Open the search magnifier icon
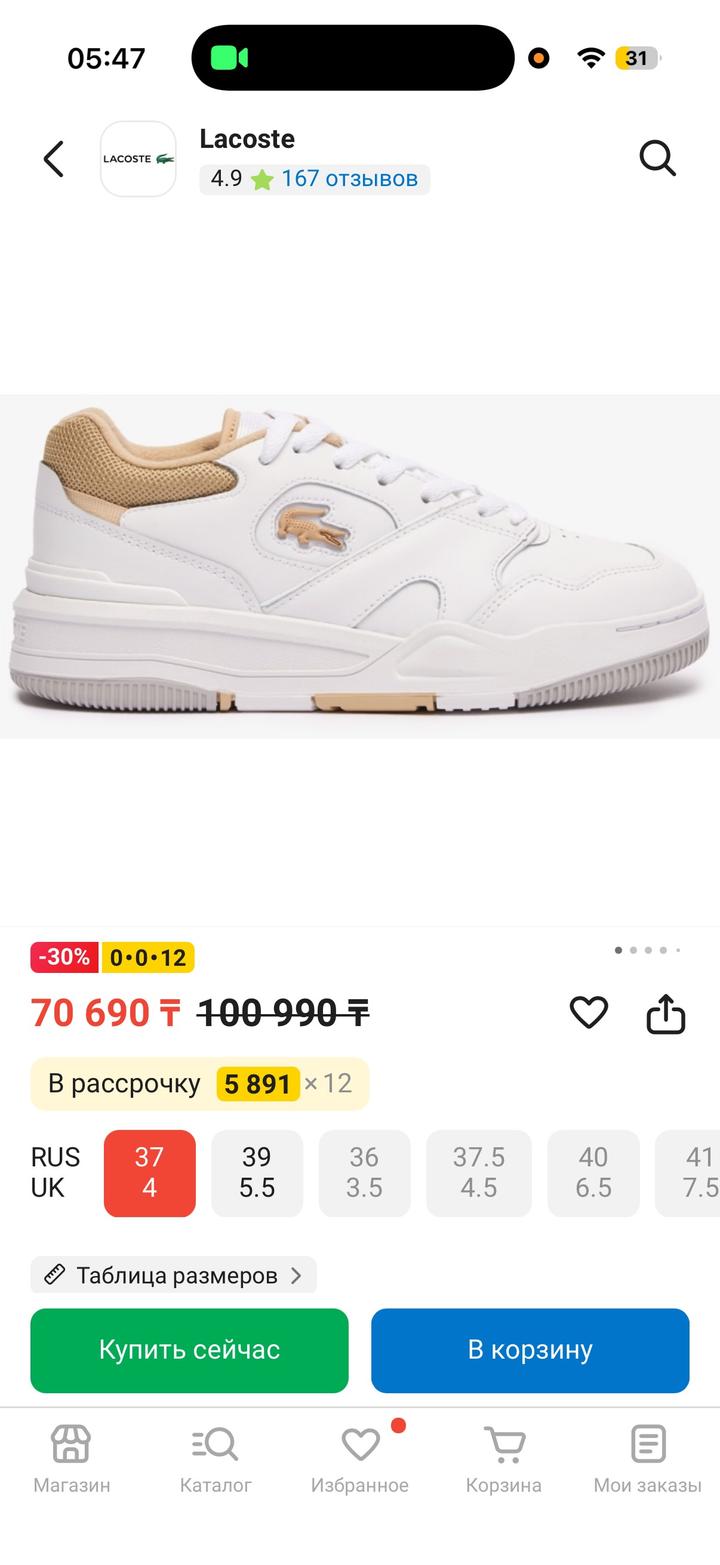 657,158
